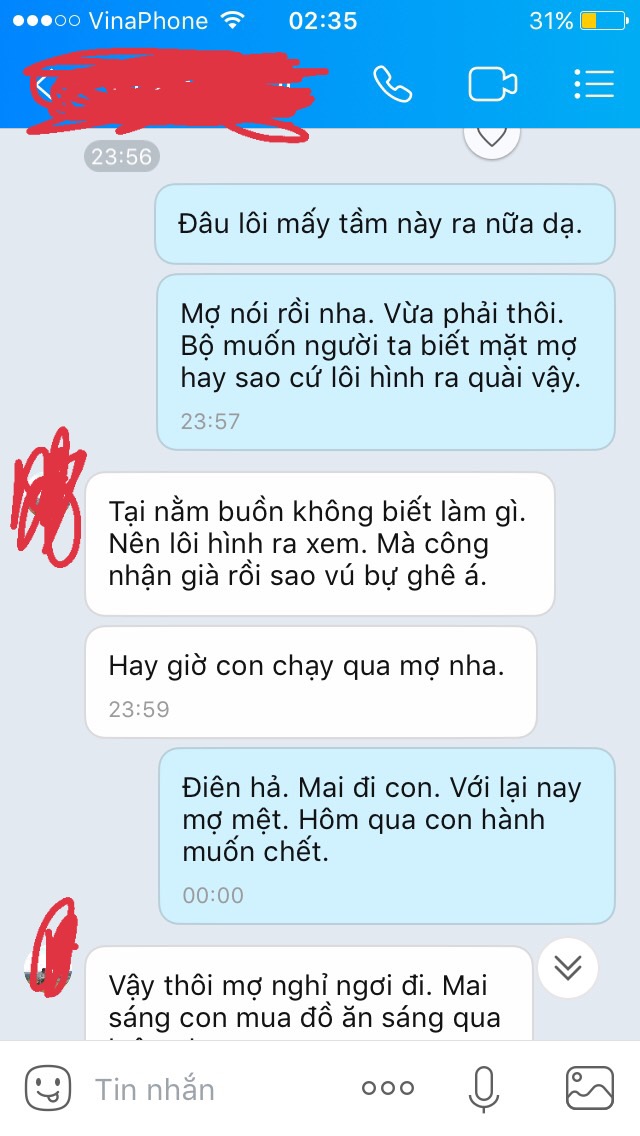This screenshot has height=1136, width=640.
Task: Jump to the latest messages
Action: (568, 968)
